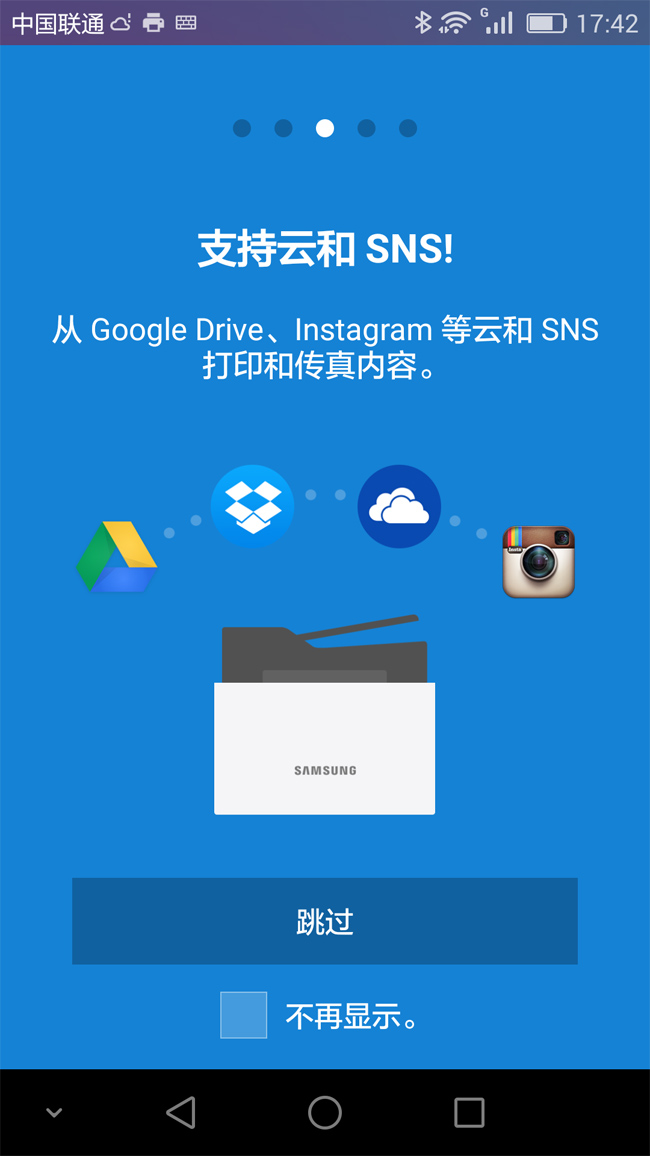Go back using the navigation bar
The width and height of the screenshot is (650, 1156).
pyautogui.click(x=181, y=1112)
